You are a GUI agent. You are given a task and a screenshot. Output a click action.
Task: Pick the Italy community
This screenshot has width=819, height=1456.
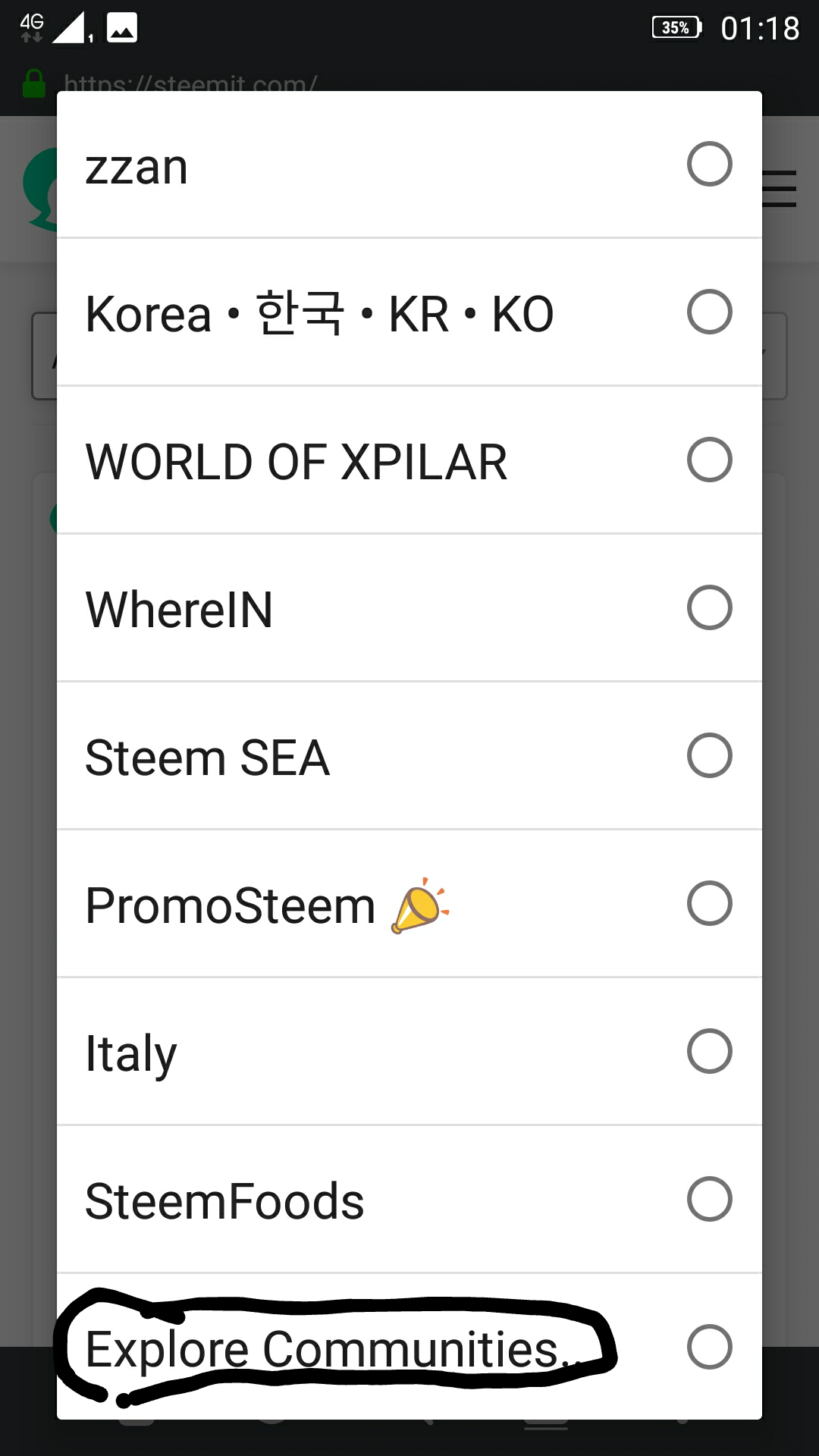409,1052
